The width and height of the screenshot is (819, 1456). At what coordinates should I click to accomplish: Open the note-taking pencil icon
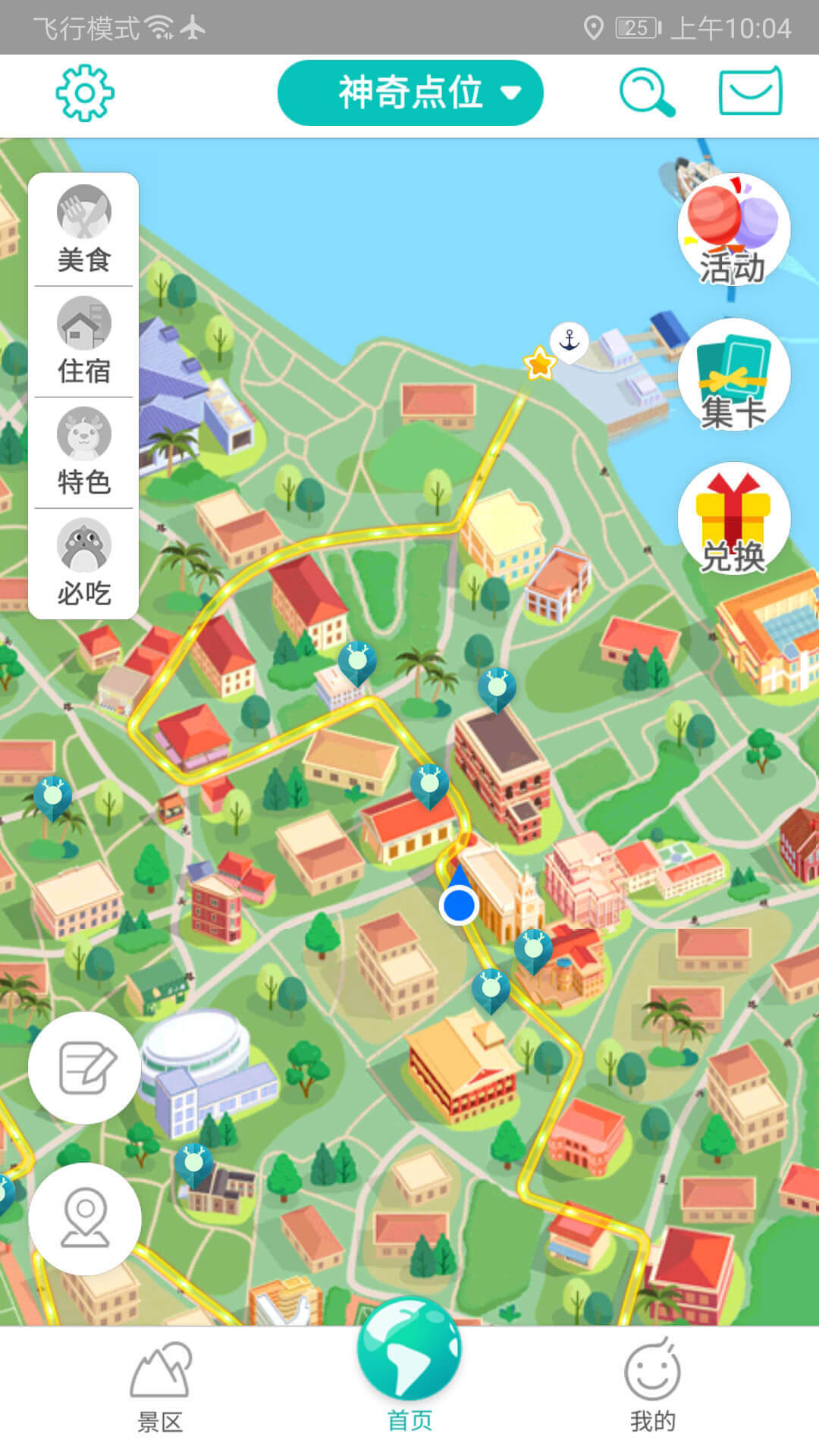point(86,1068)
